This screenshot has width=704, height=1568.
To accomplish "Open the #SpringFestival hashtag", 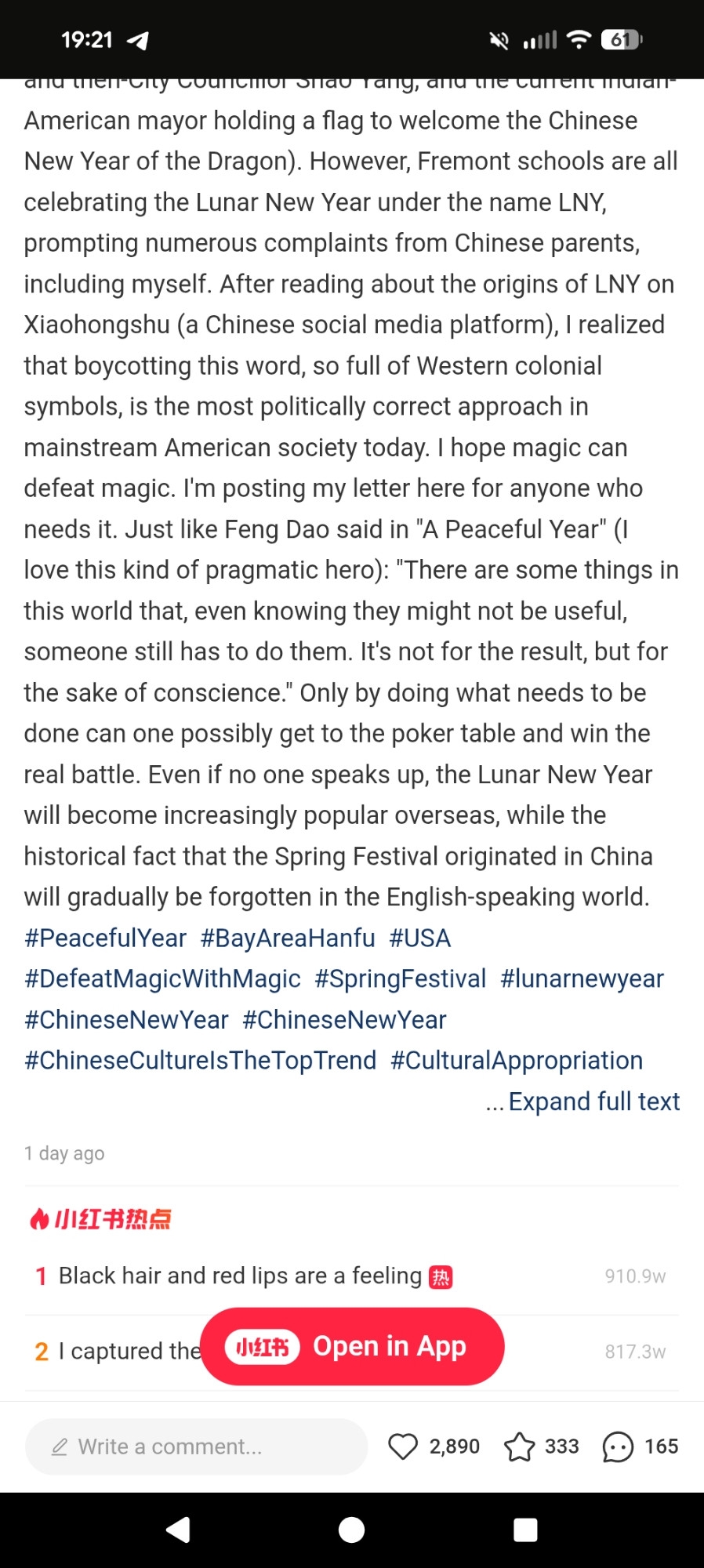I will point(400,978).
